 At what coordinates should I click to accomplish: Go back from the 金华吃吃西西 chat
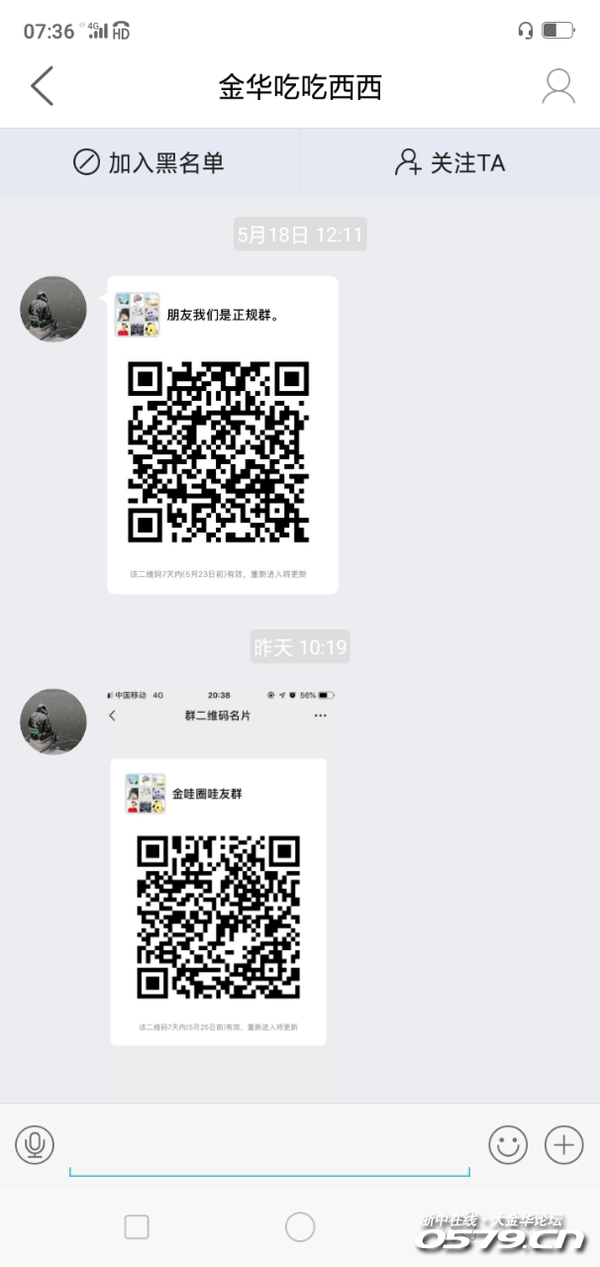tap(42, 87)
